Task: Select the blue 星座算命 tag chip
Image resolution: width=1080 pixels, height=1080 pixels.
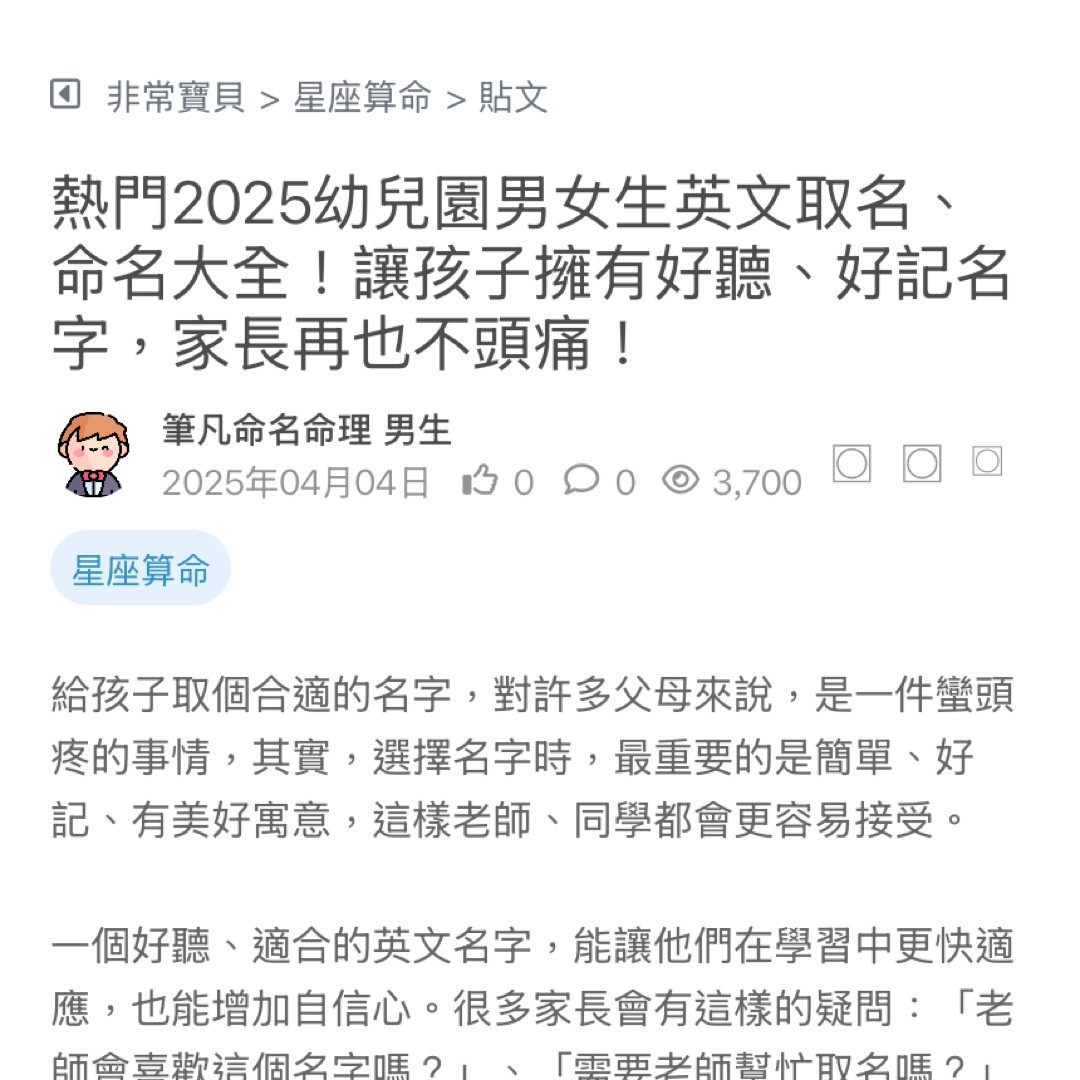Action: click(141, 569)
